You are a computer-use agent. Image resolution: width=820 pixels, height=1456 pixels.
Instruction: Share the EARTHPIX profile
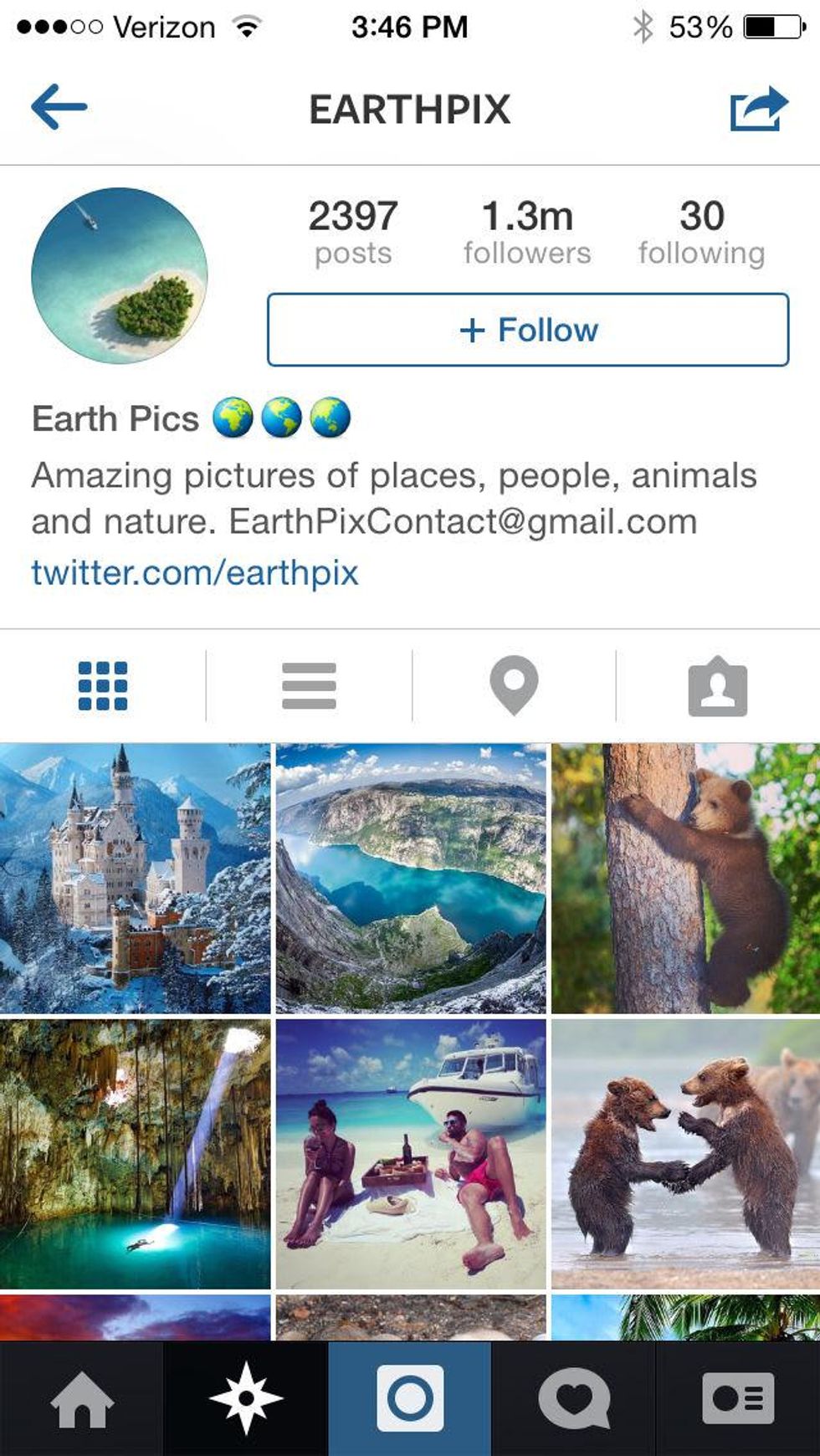tap(759, 106)
